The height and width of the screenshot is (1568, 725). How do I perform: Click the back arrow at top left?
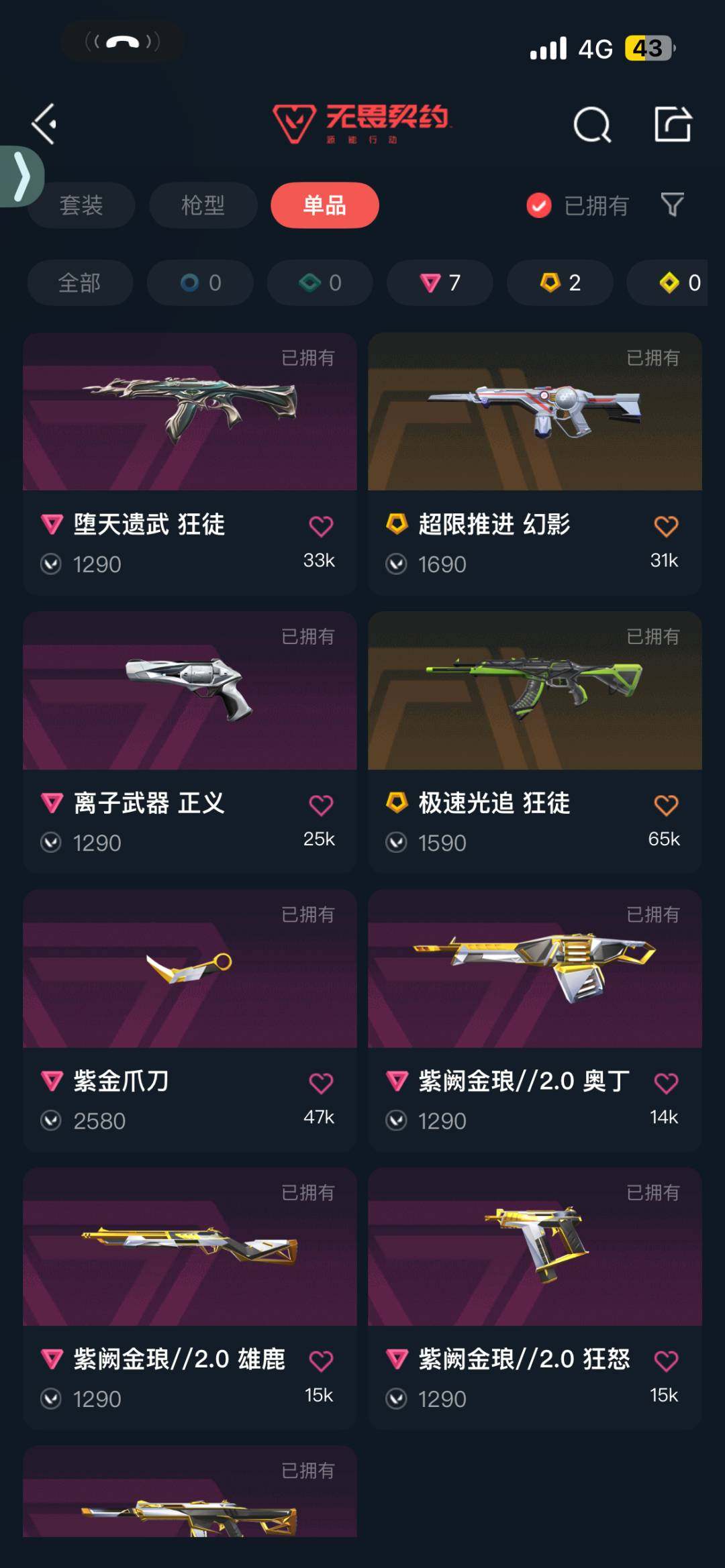(x=43, y=123)
